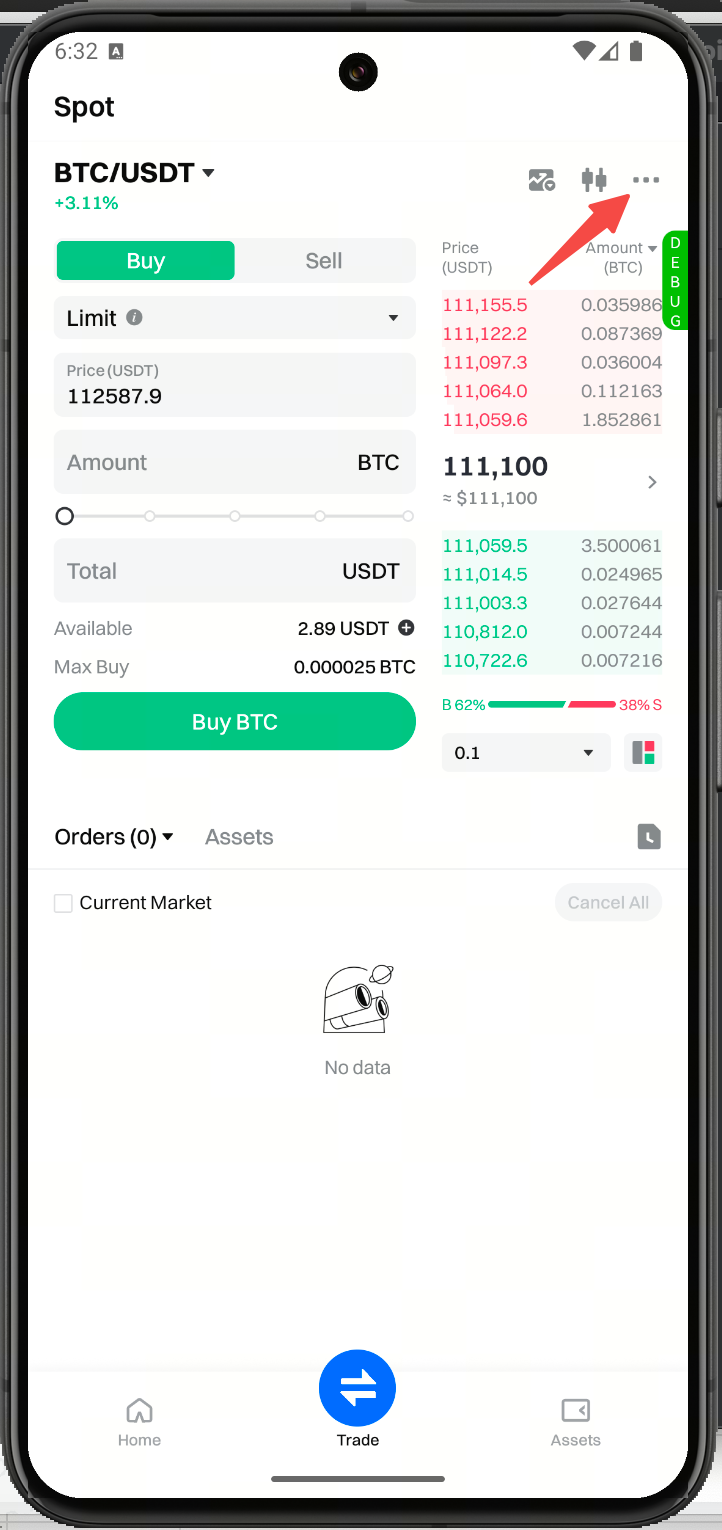Change the order book layout
The image size is (722, 1530).
[x=643, y=753]
